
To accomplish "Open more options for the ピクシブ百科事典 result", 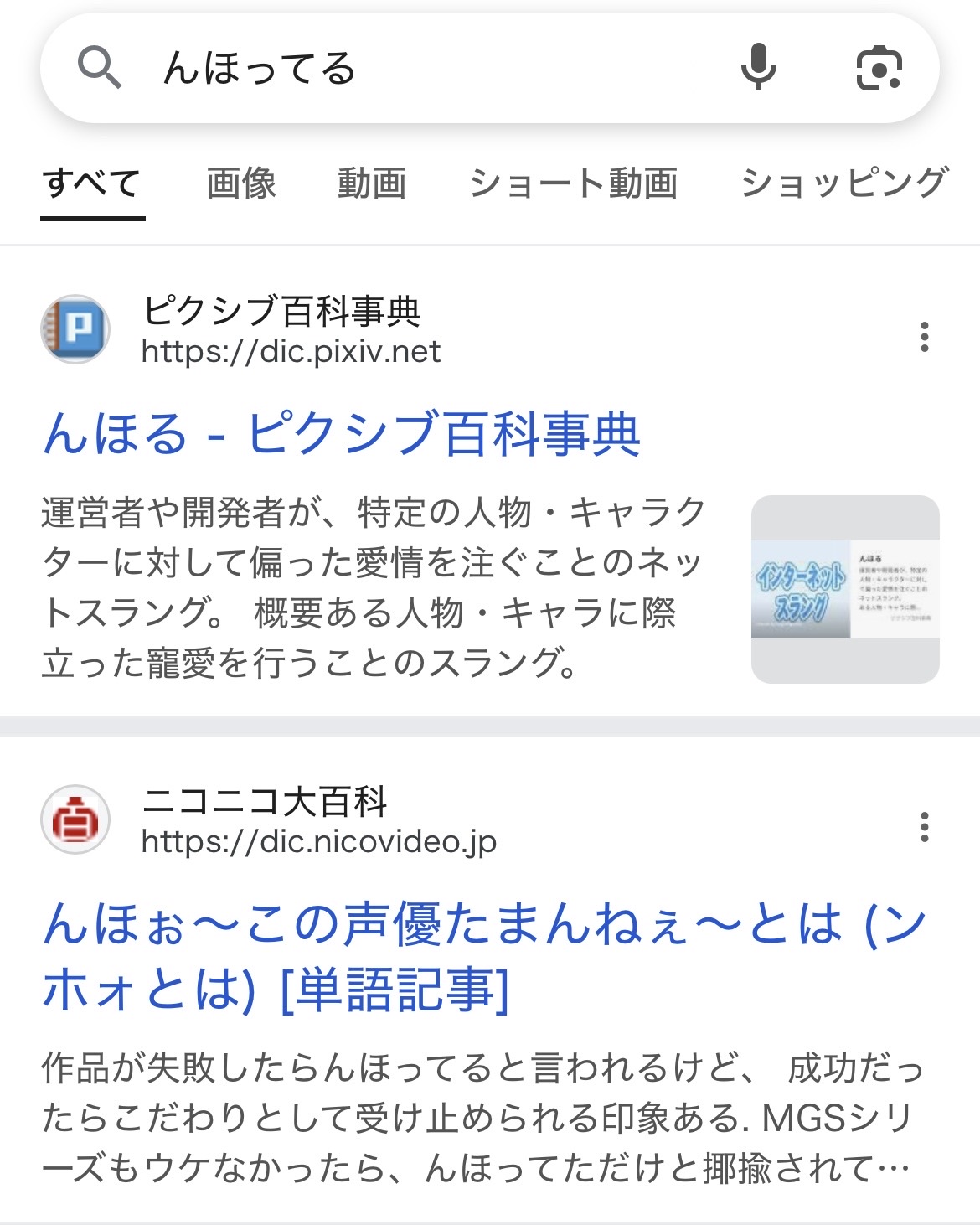I will (924, 337).
